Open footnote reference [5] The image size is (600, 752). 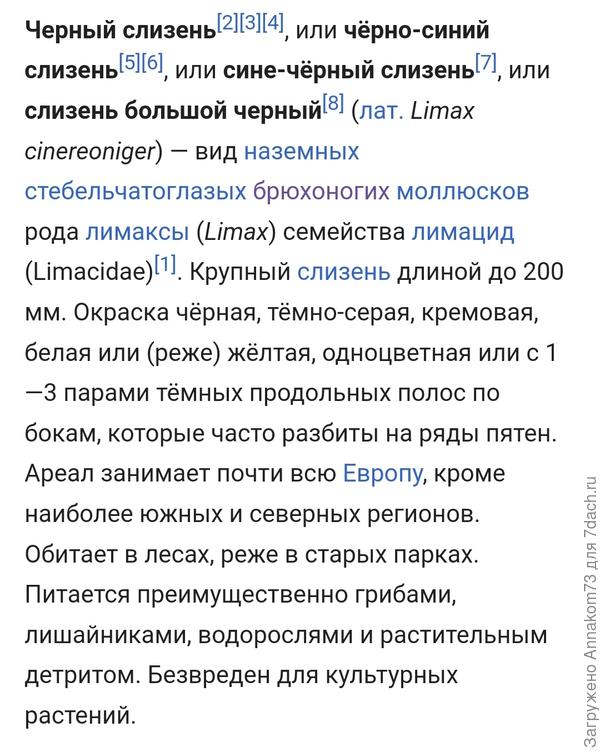tap(129, 63)
